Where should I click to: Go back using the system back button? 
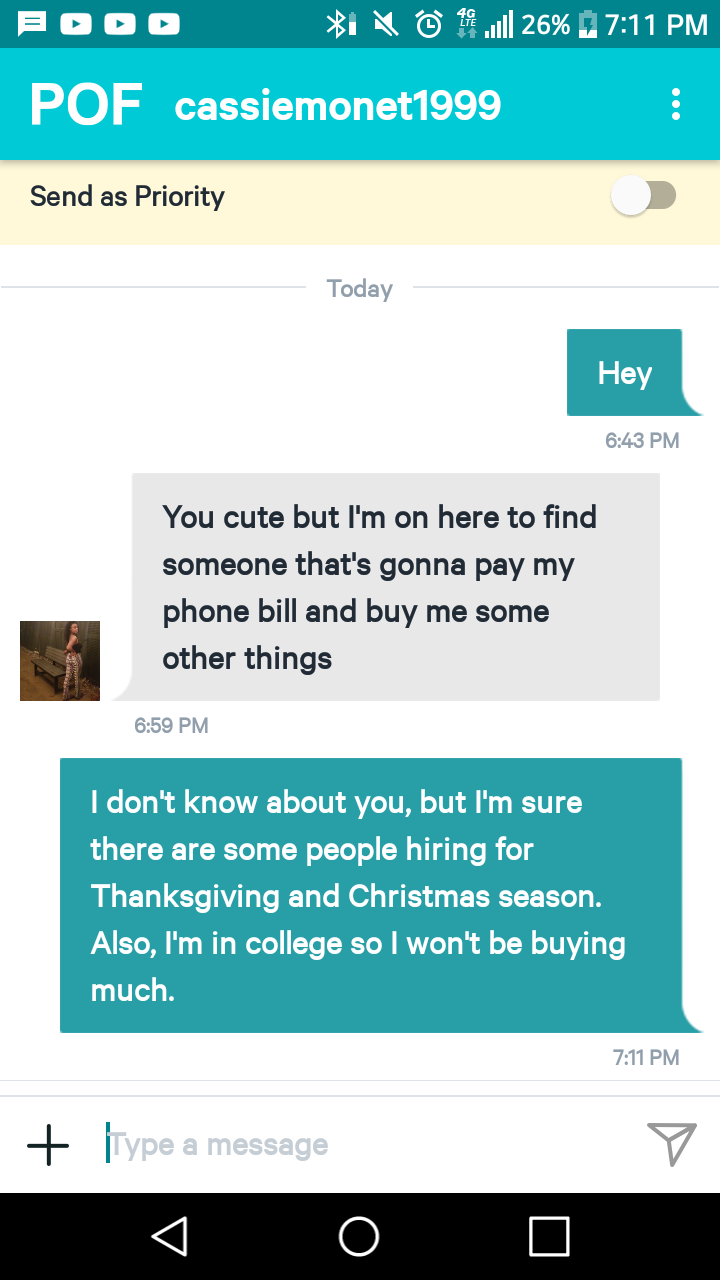click(170, 1236)
